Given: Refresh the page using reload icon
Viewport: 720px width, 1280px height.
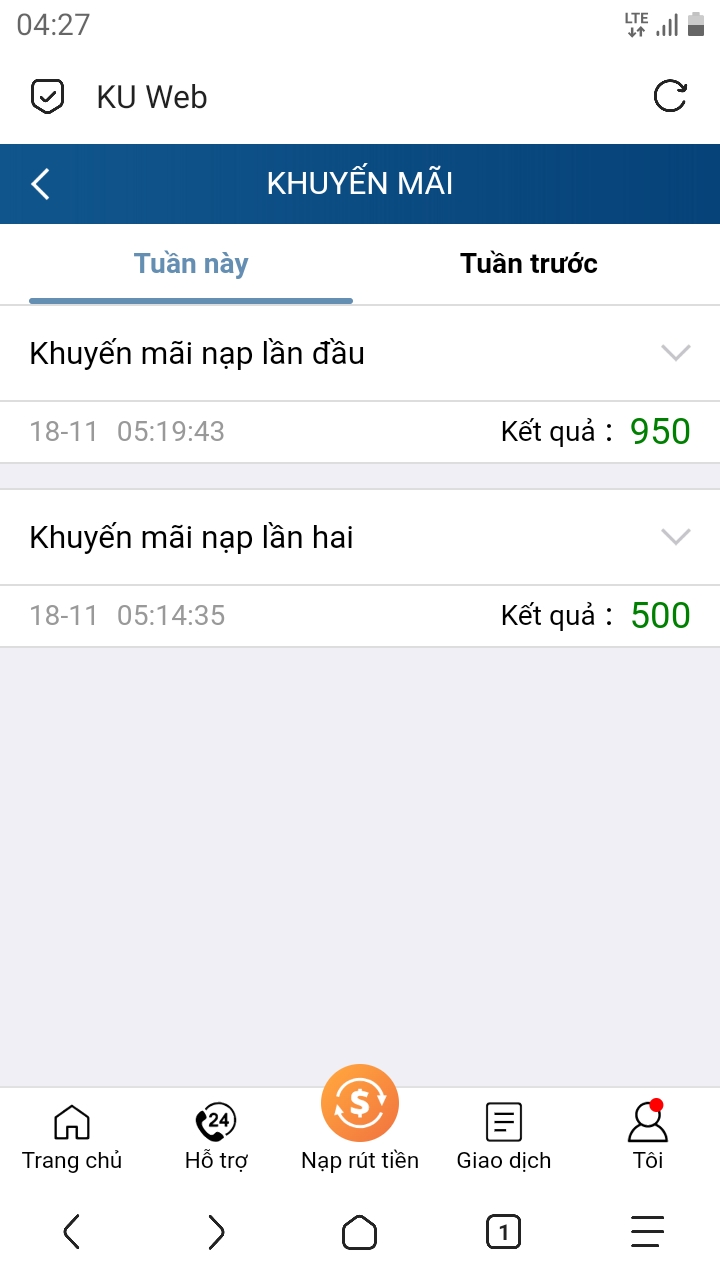Looking at the screenshot, I should click(670, 96).
